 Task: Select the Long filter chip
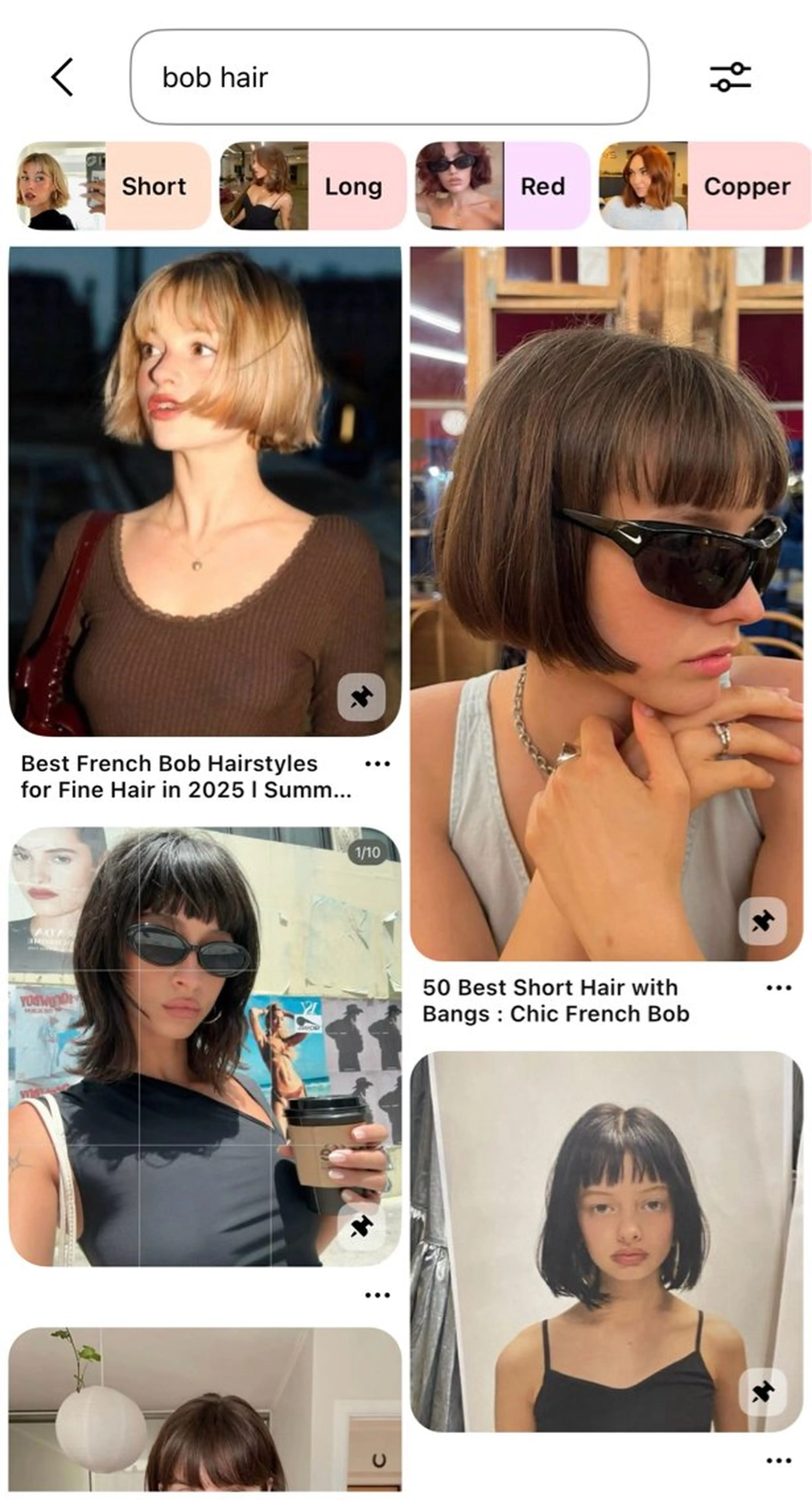tap(313, 186)
